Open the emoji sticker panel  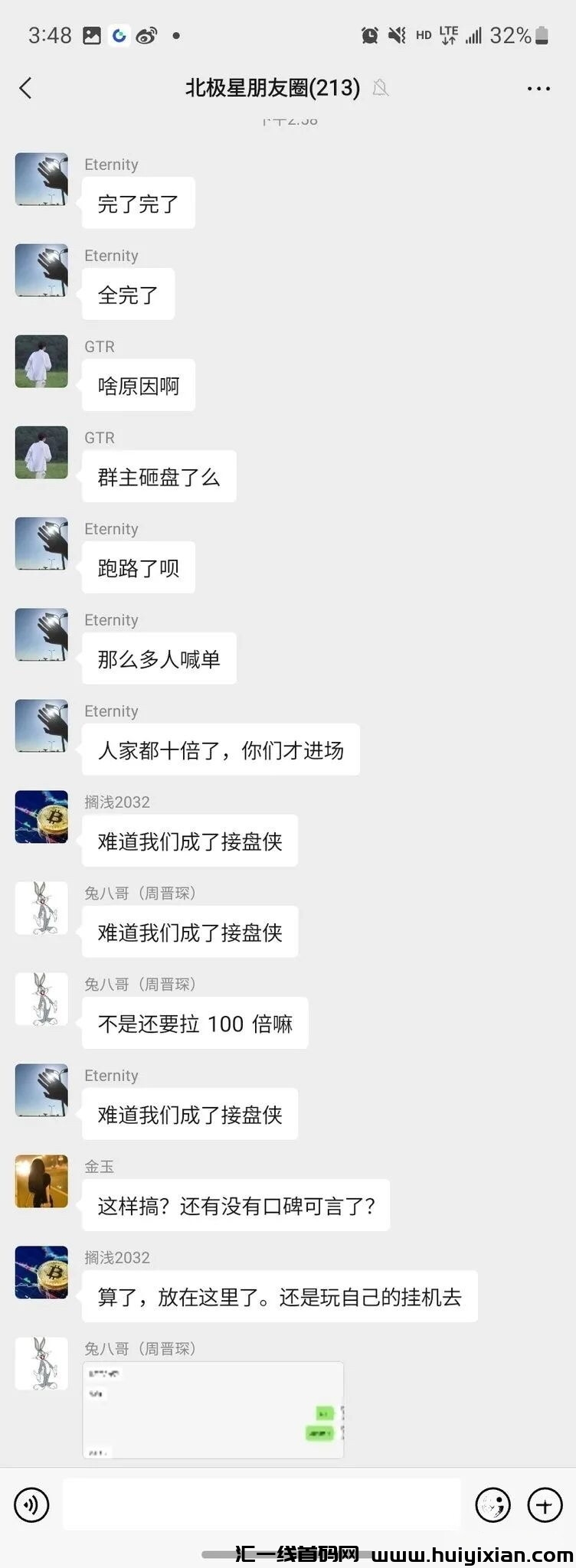[493, 1505]
